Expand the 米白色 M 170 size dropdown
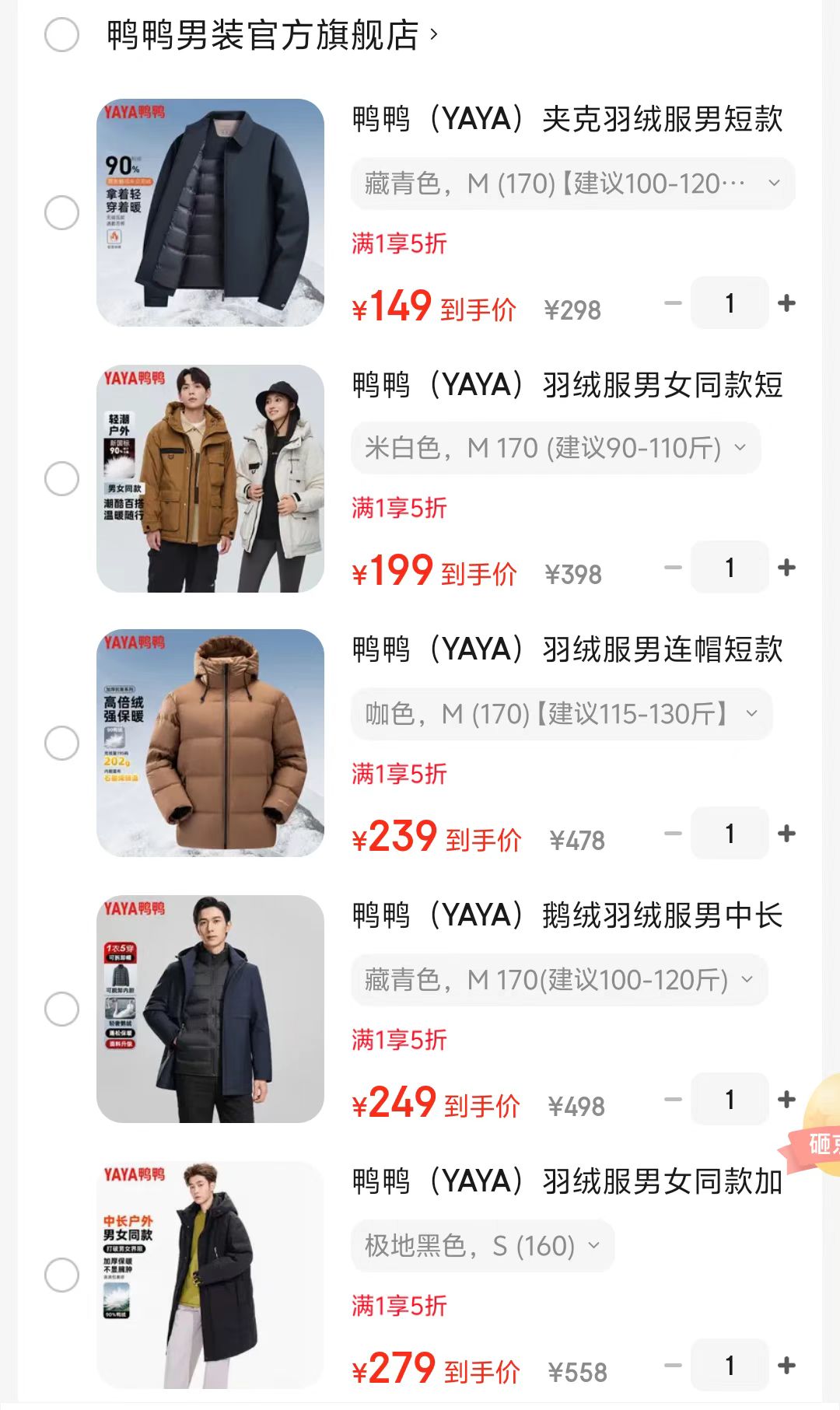 pyautogui.click(x=555, y=448)
